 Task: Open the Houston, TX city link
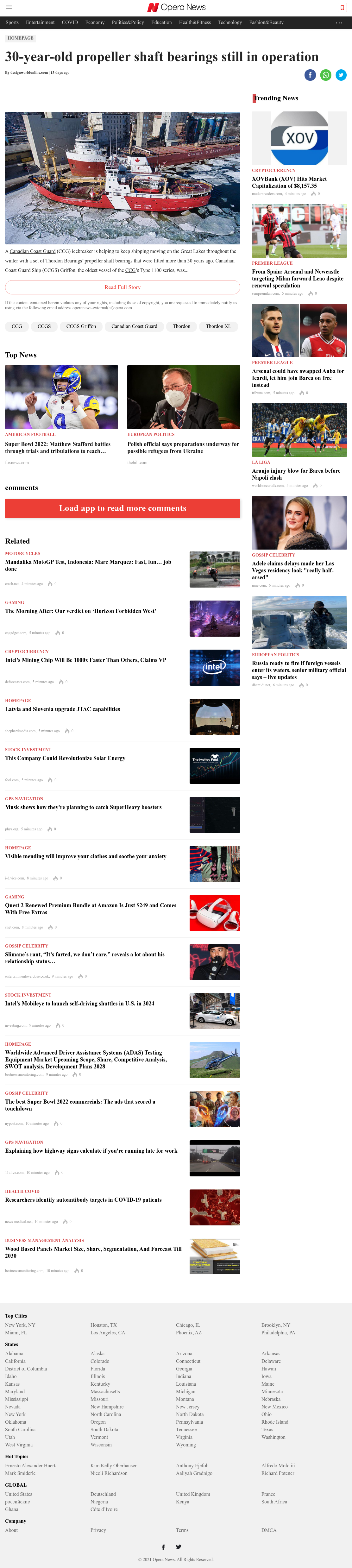click(x=104, y=1325)
